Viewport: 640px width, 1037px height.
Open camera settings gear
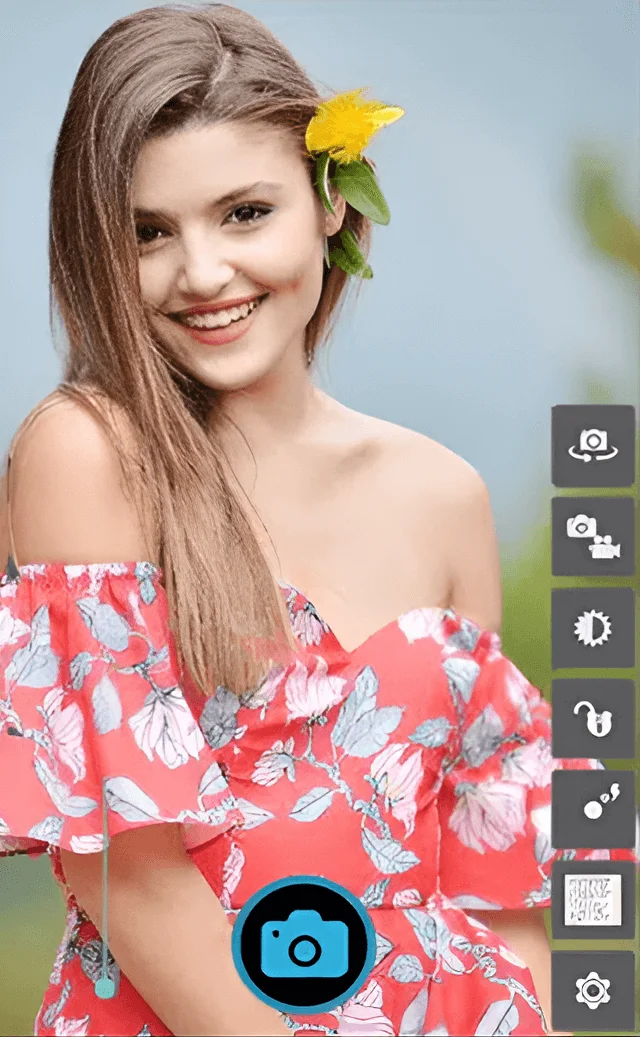[x=593, y=990]
